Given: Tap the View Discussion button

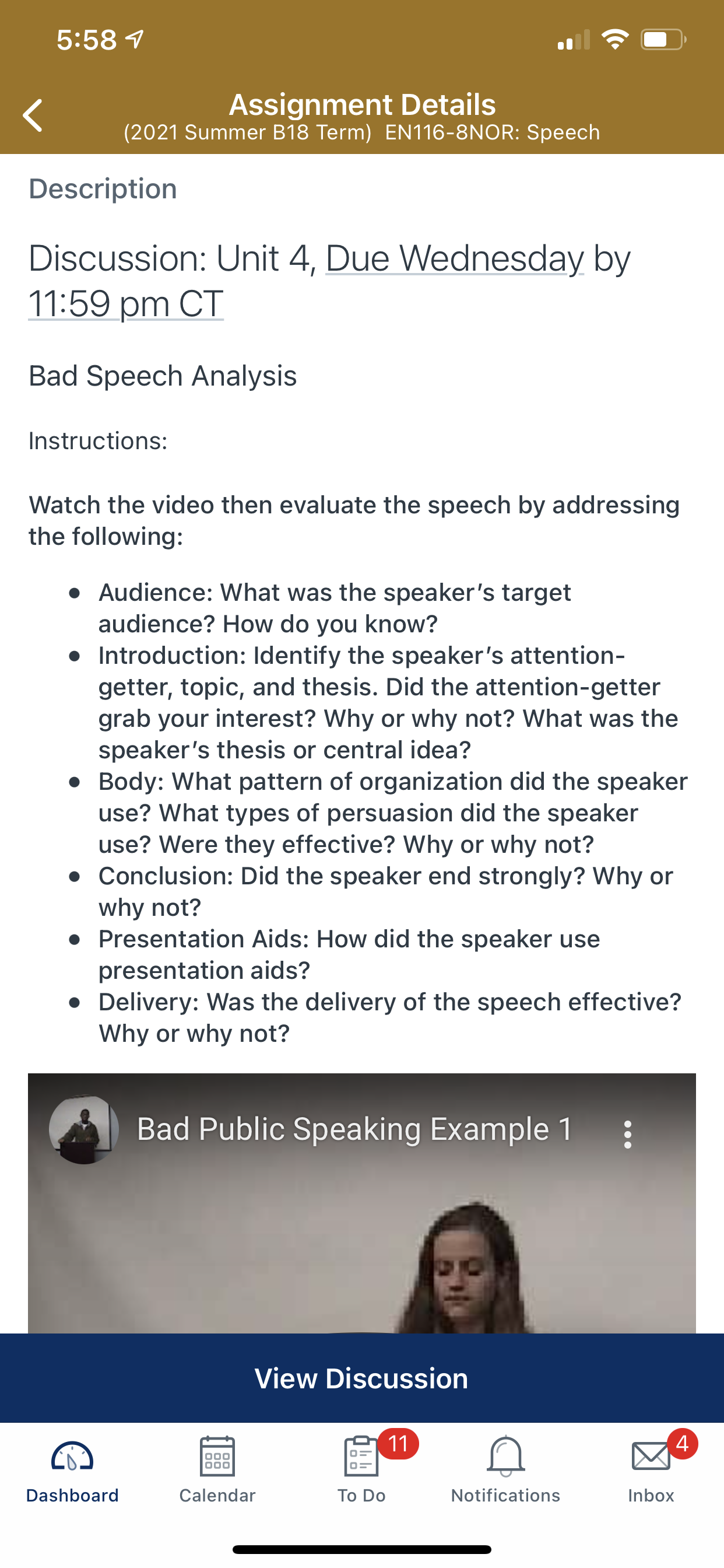Looking at the screenshot, I should pos(362,1378).
